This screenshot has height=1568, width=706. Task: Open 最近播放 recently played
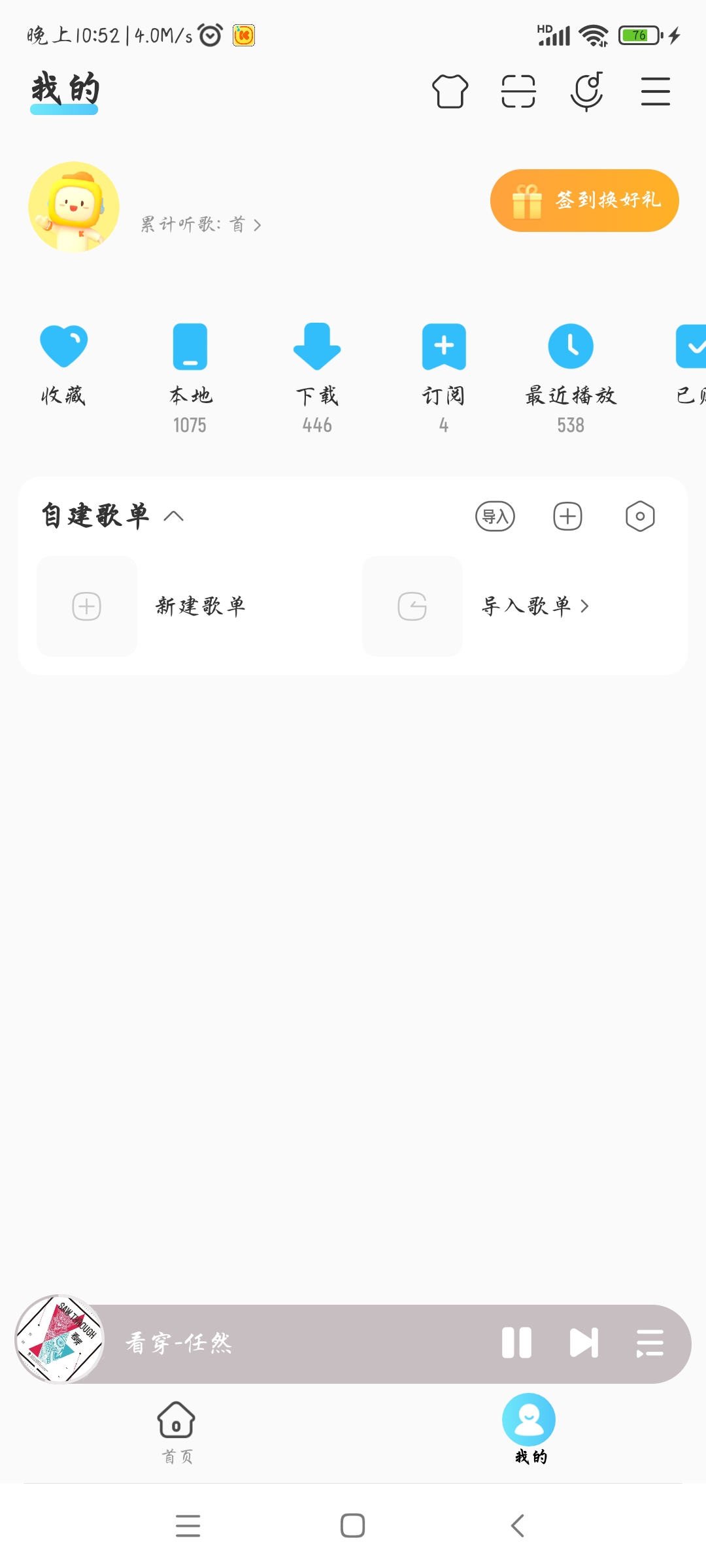point(571,376)
